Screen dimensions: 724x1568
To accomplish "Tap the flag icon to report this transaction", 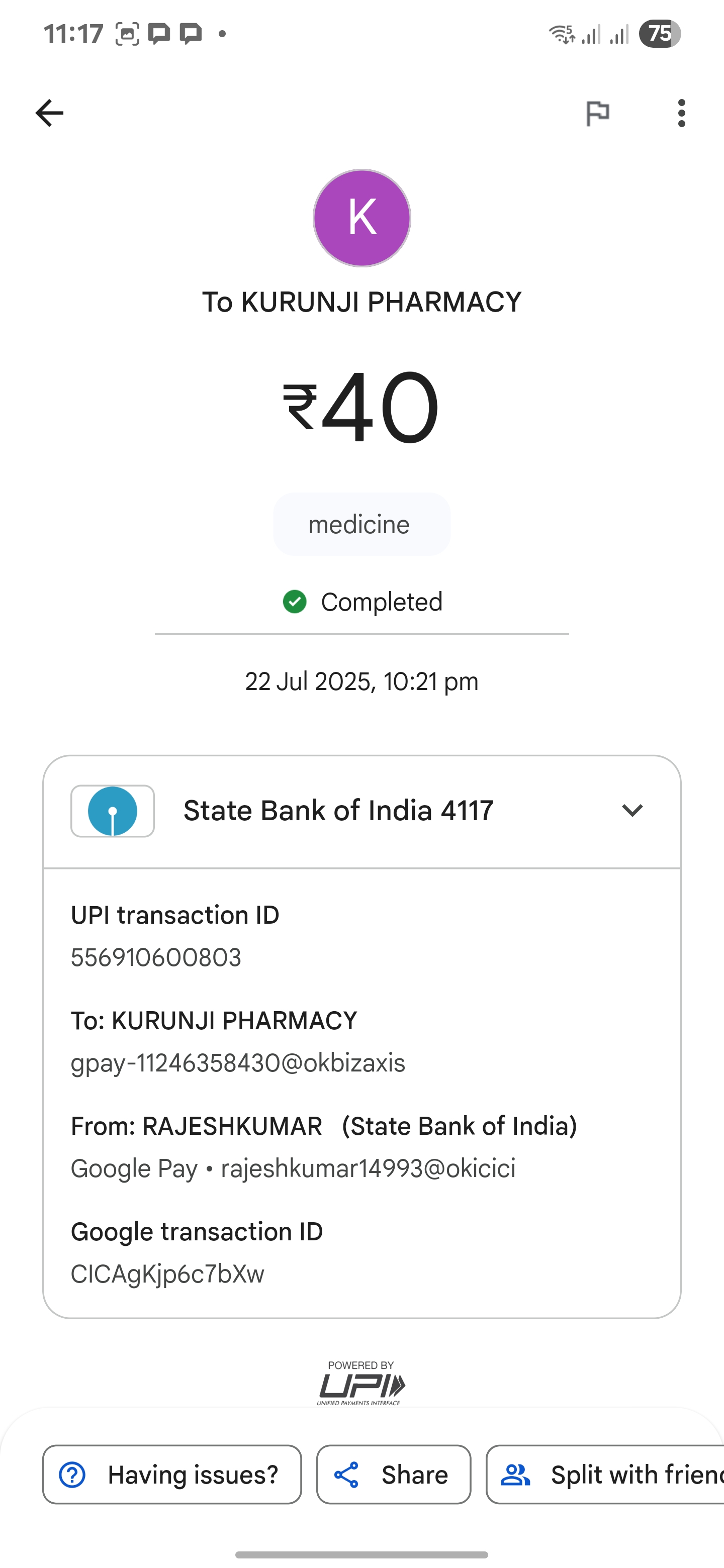I will 597,113.
